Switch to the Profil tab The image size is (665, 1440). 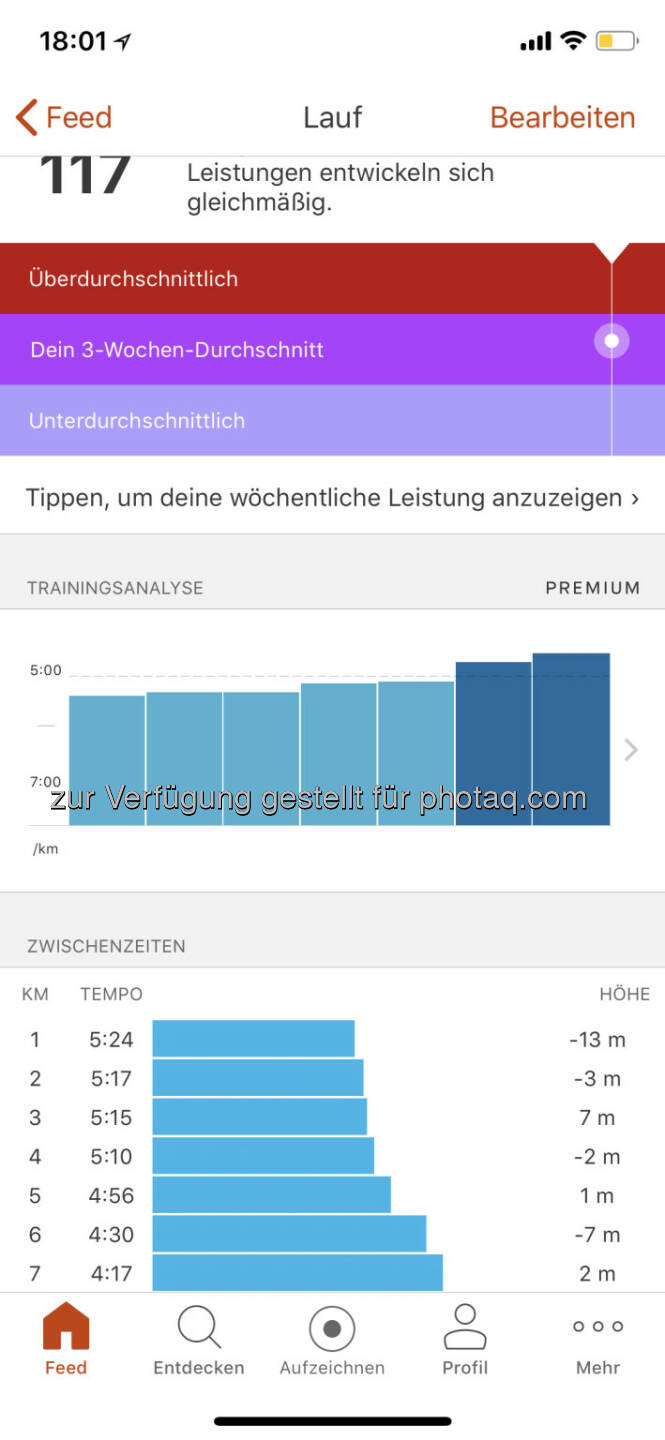(465, 1341)
